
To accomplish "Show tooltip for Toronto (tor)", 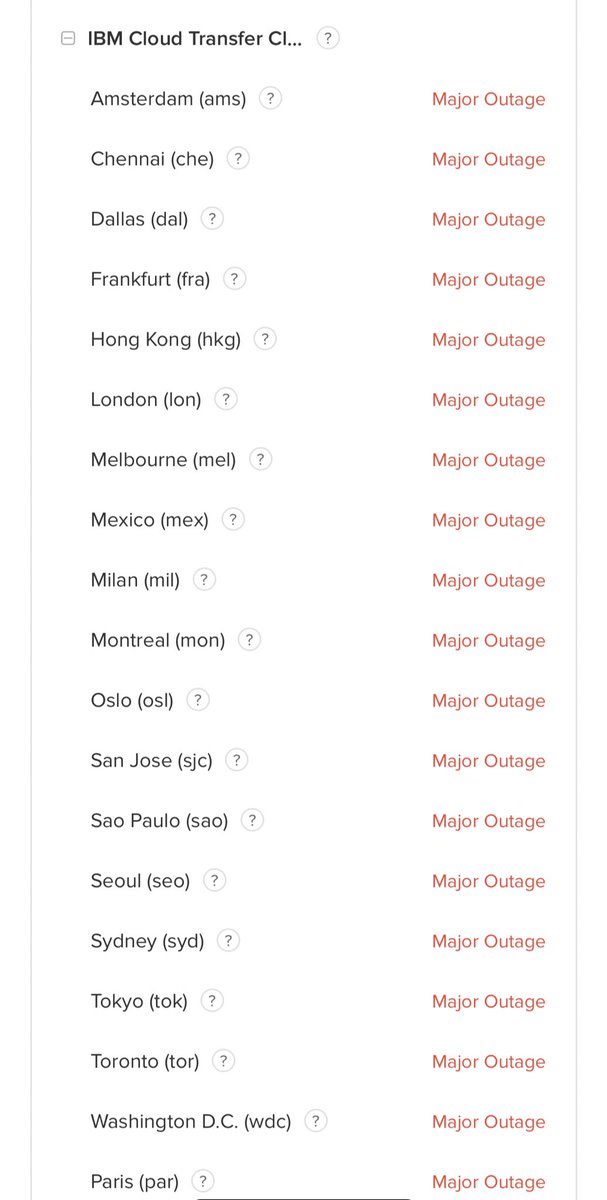I will pyautogui.click(x=223, y=1061).
